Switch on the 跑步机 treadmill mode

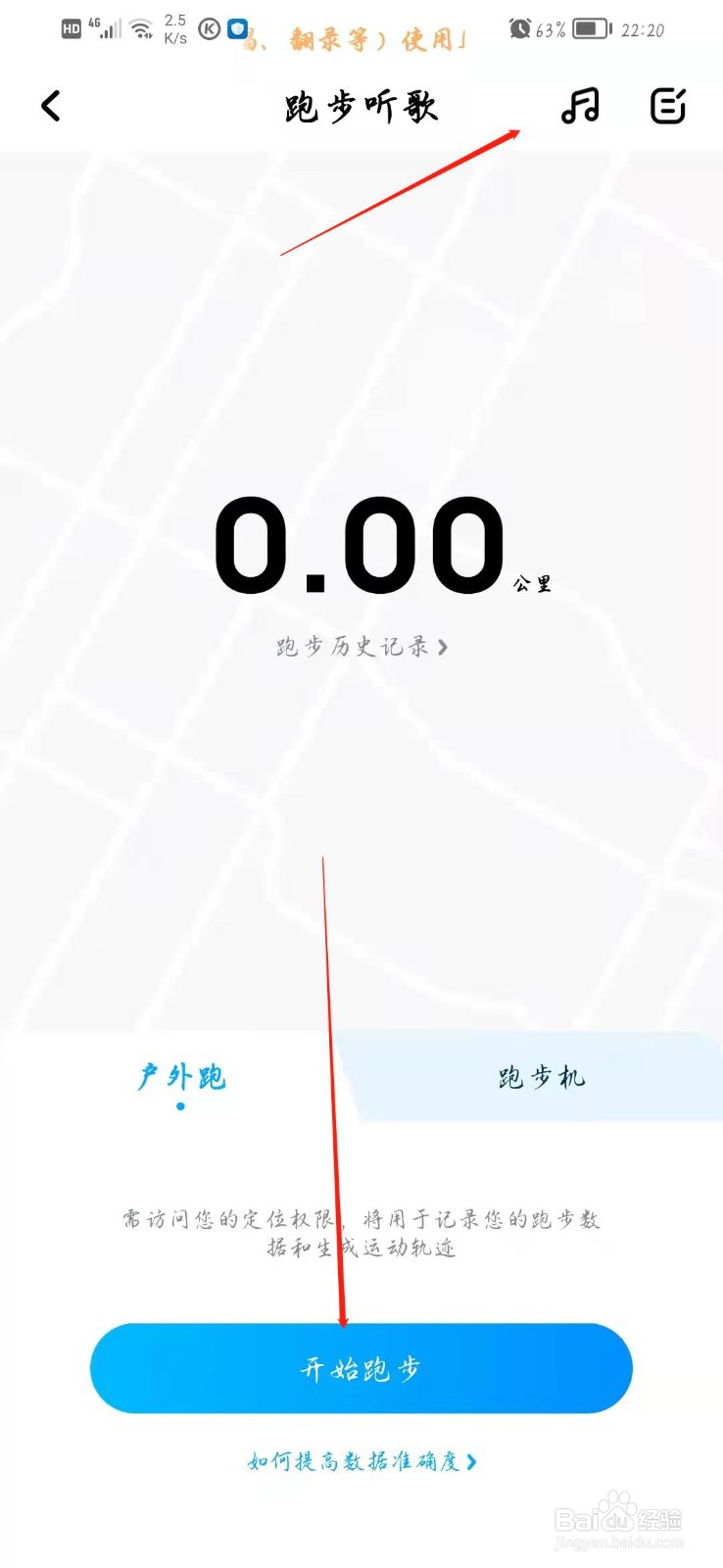540,1075
